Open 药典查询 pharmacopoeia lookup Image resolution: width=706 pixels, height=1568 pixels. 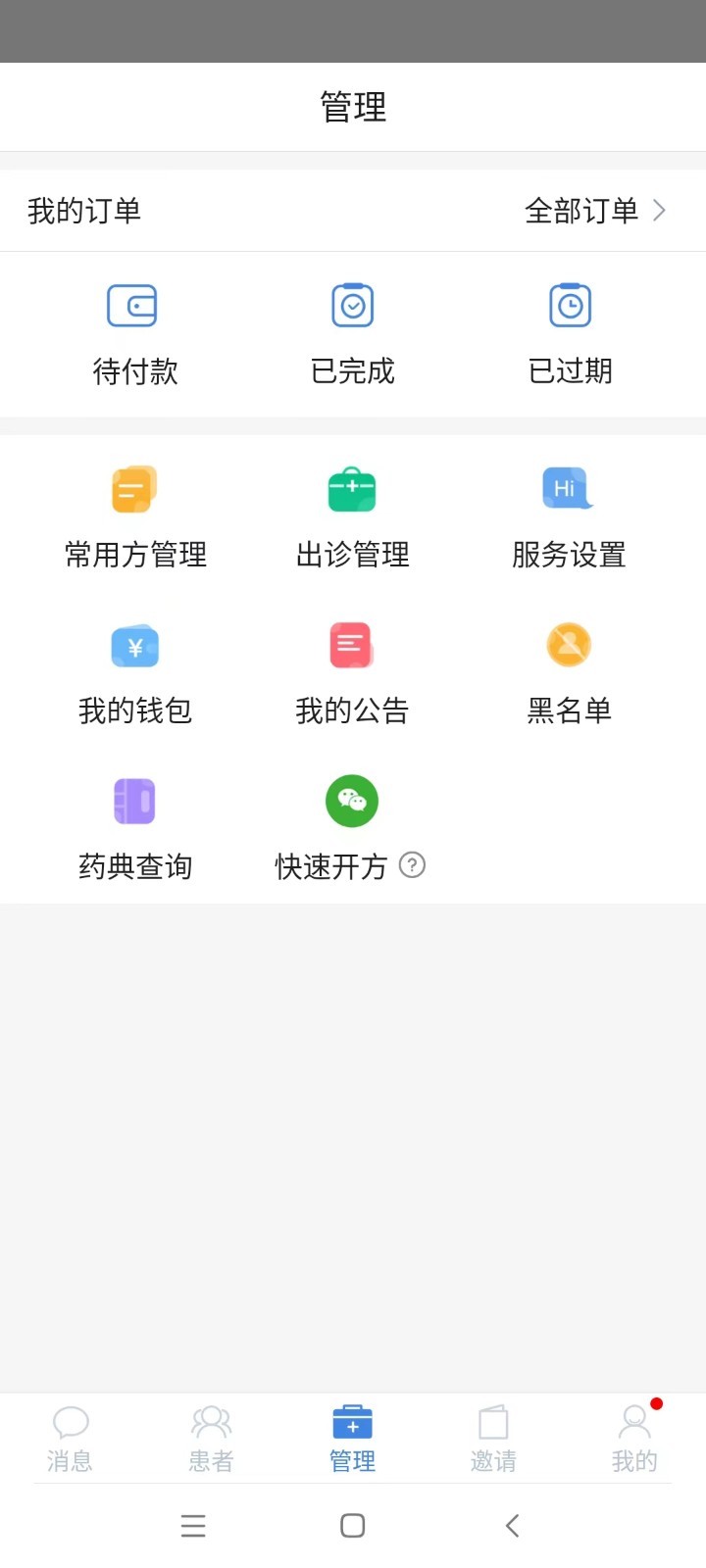[x=134, y=826]
